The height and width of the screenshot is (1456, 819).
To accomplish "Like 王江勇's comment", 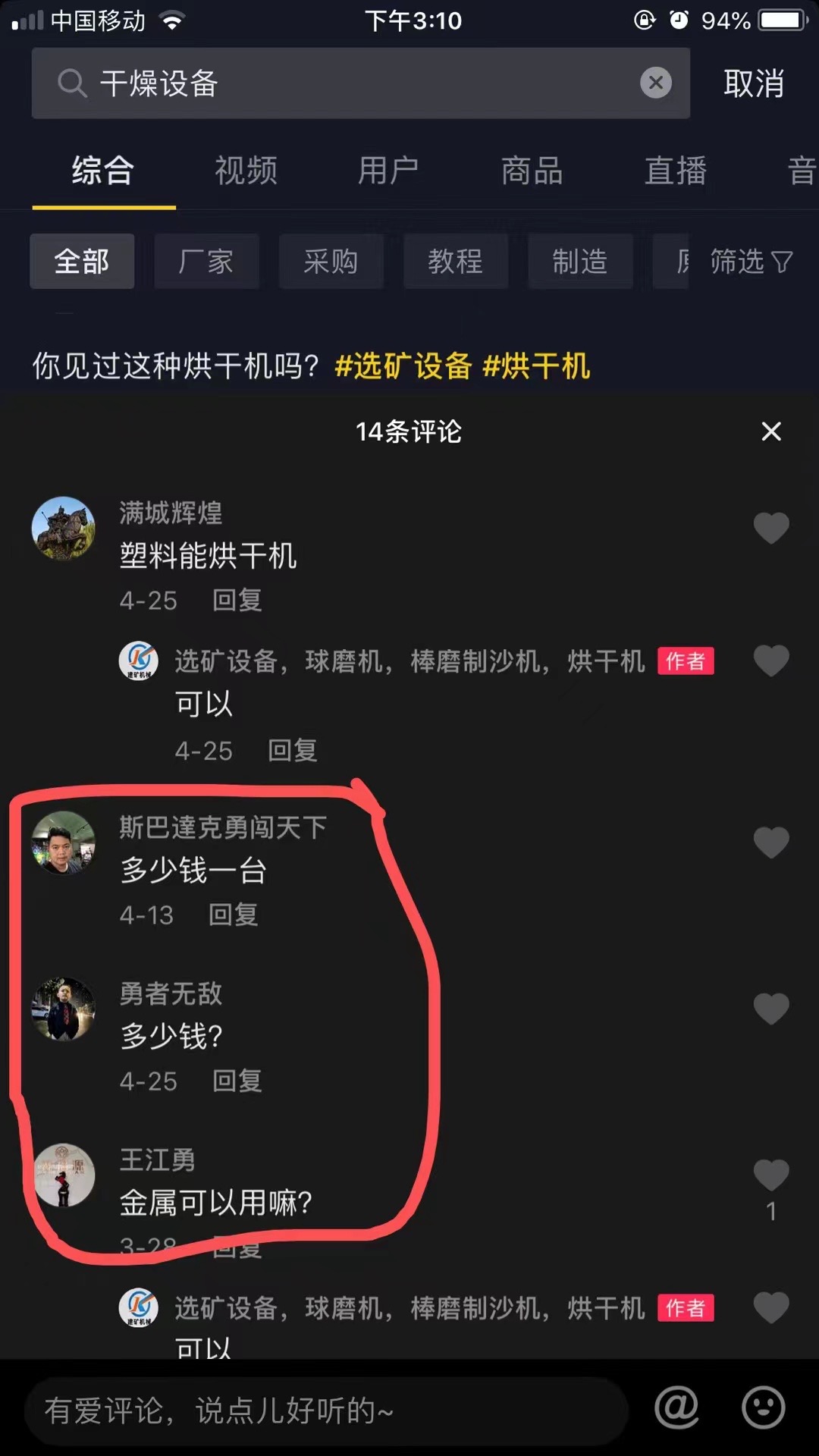I will click(771, 1175).
